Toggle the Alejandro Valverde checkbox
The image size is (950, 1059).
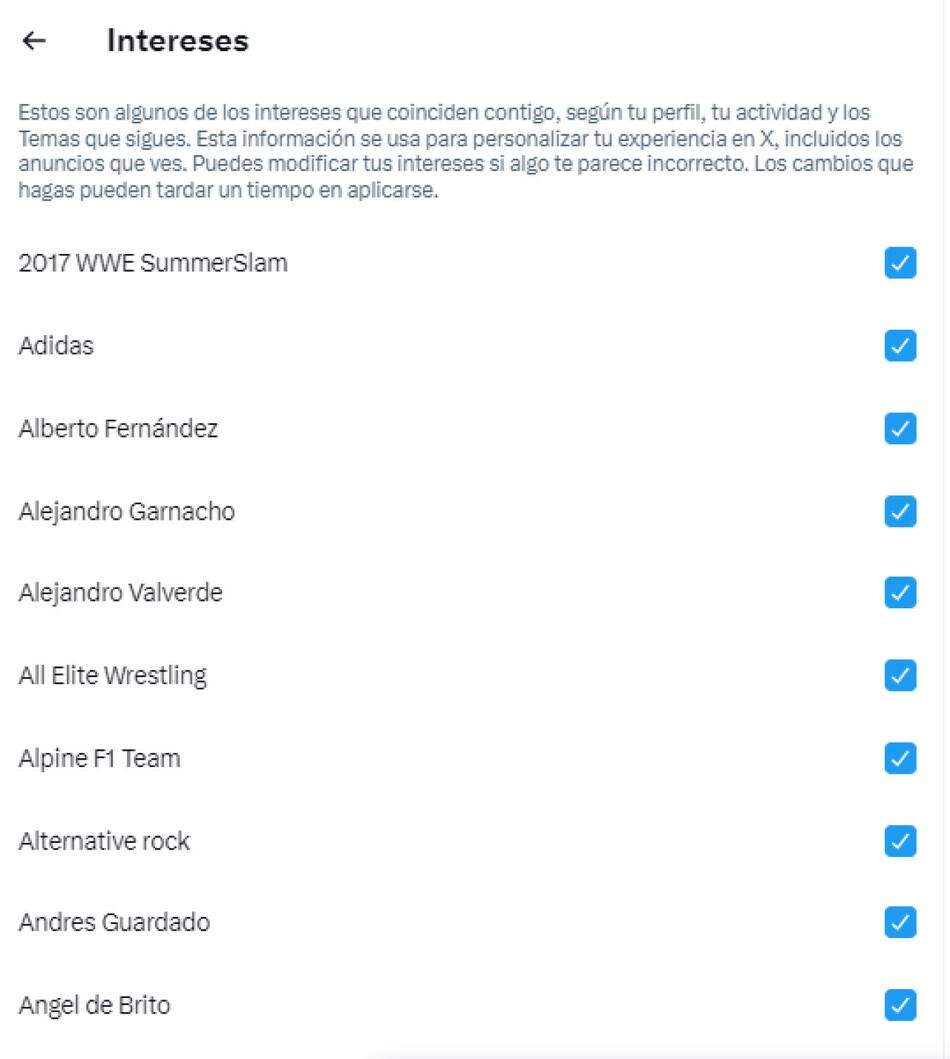click(900, 593)
